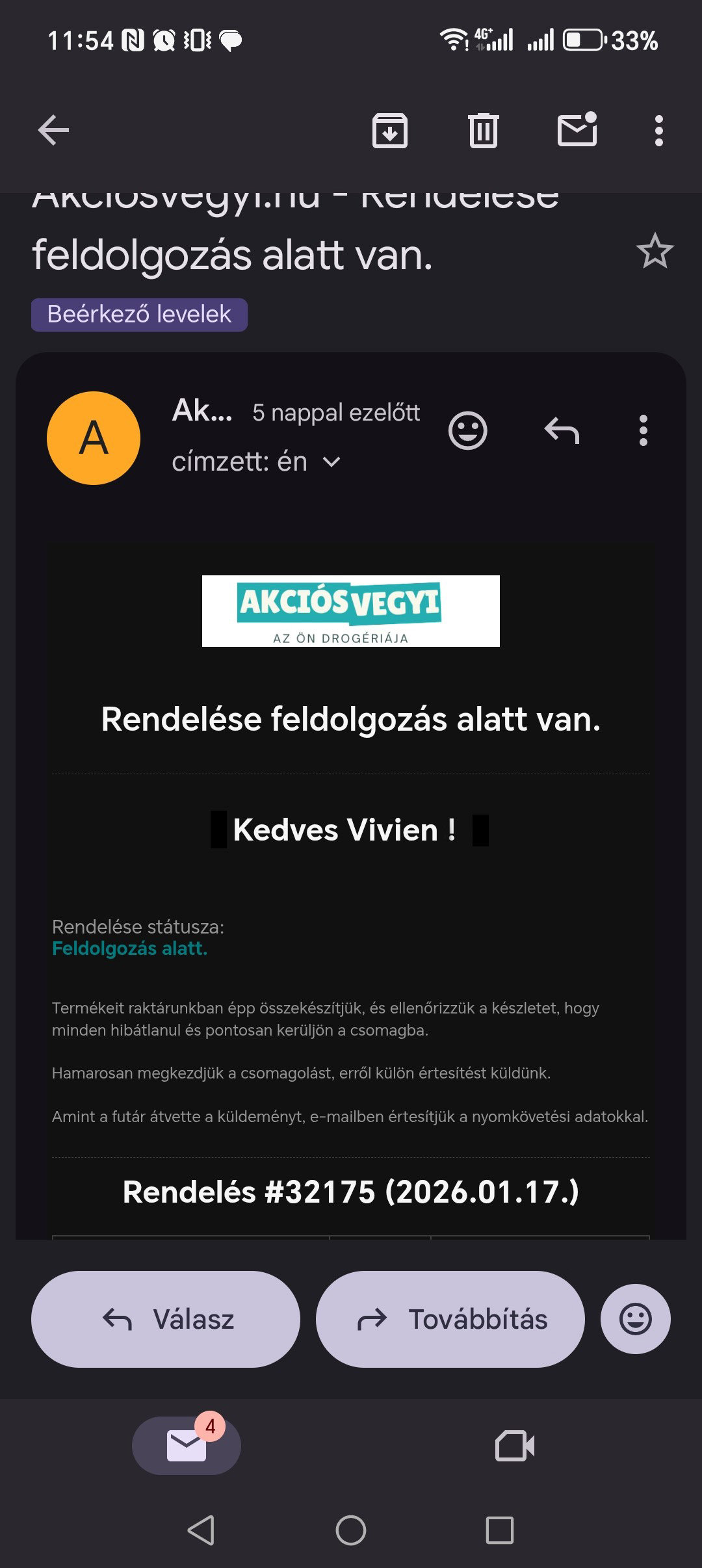Switch to the Mail tab
702x1568 pixels.
coord(187,1446)
